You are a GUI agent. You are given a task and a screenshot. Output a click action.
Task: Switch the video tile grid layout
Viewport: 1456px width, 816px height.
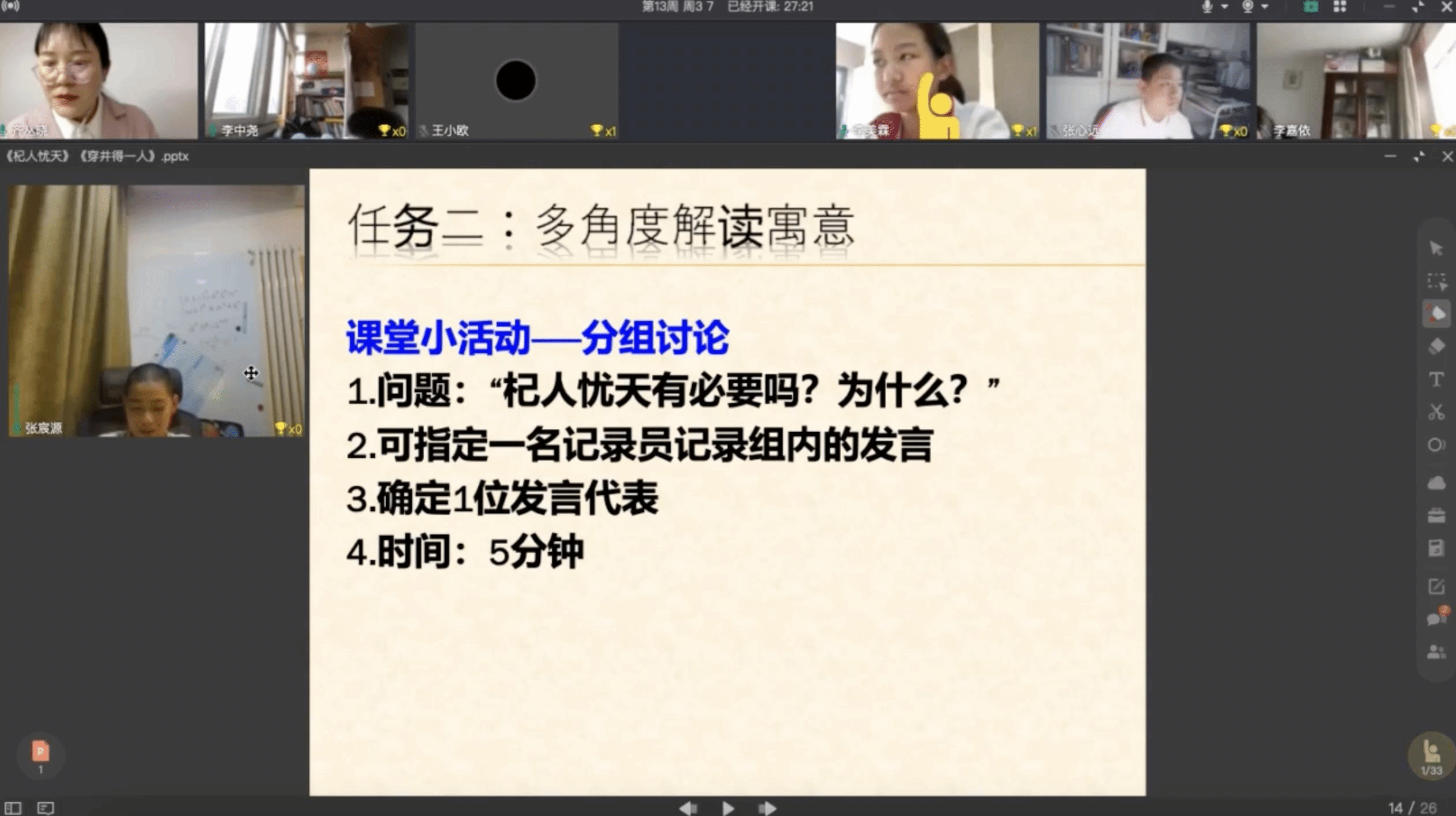tap(1340, 7)
